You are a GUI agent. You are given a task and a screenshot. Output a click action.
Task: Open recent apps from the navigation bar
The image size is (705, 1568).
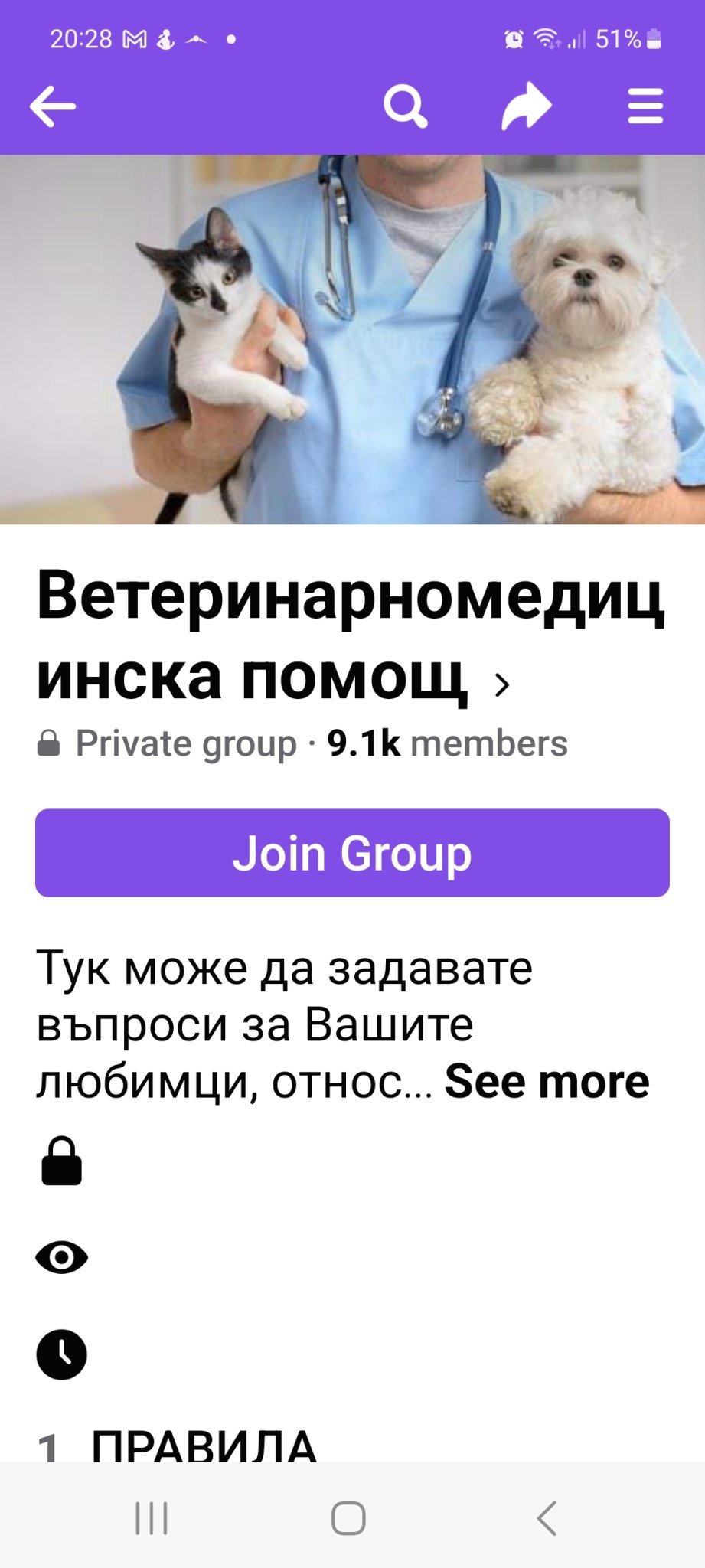pyautogui.click(x=152, y=1517)
